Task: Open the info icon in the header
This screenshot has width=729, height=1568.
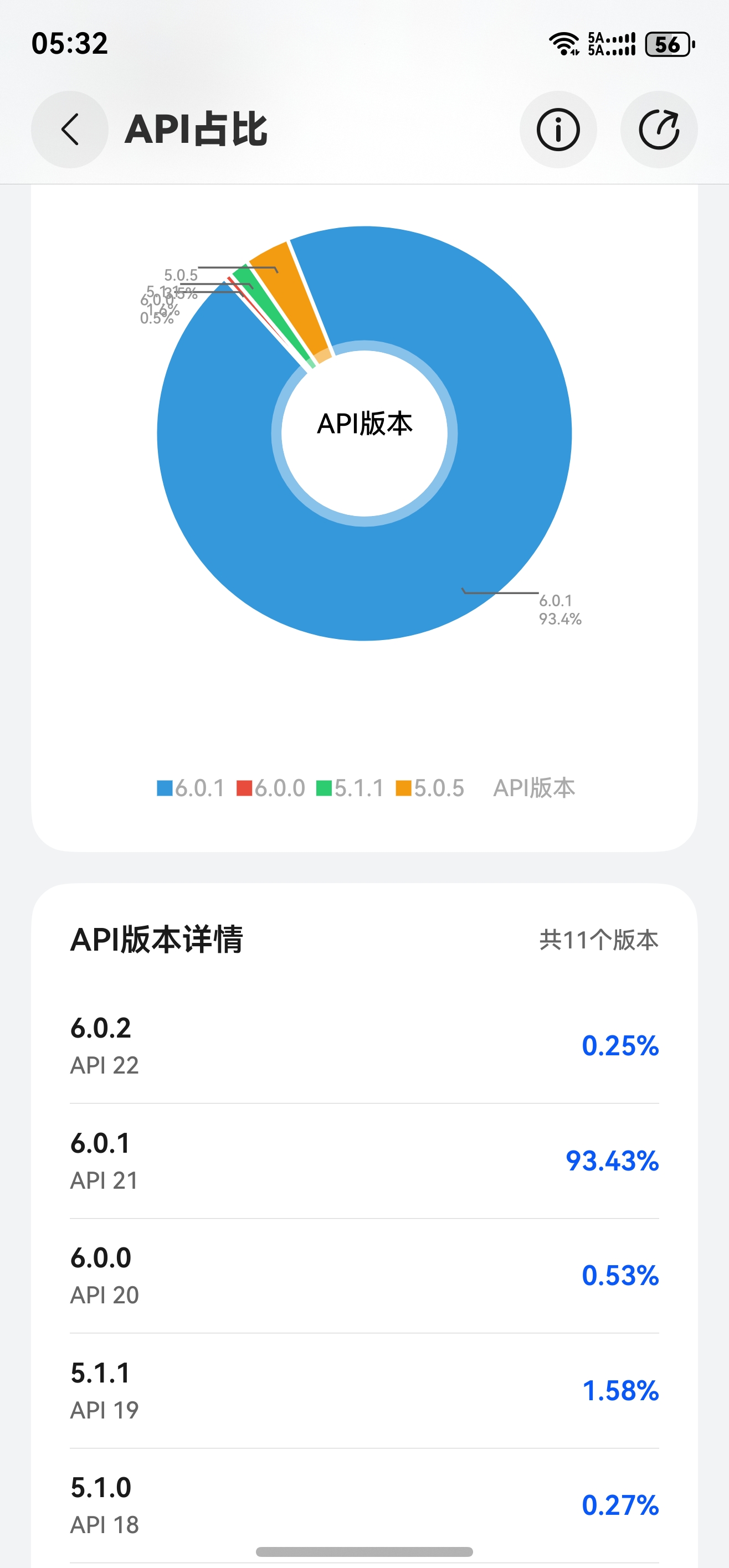Action: (558, 130)
